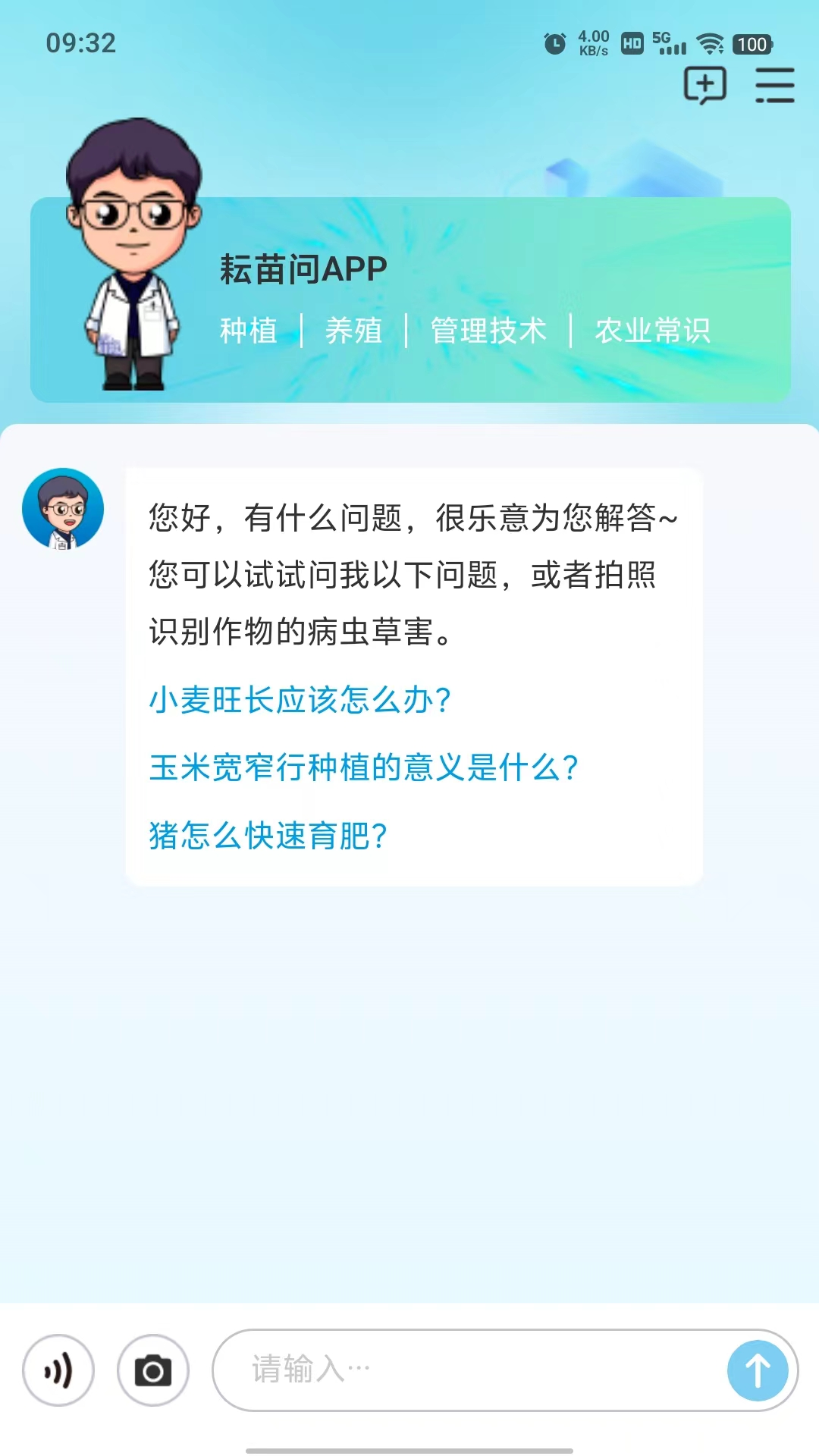Viewport: 819px width, 1456px height.
Task: Start a new chat conversation
Action: (x=704, y=85)
